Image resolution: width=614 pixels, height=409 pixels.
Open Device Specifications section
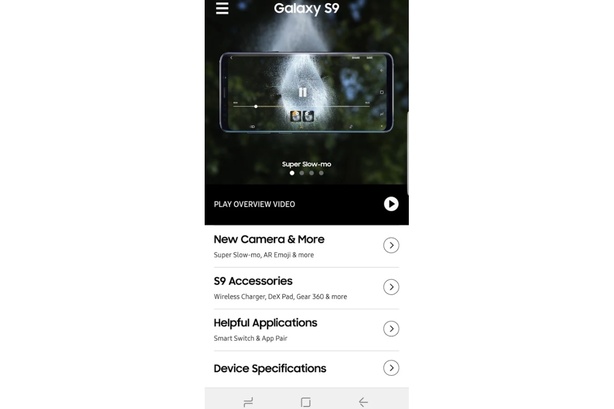(x=391, y=368)
